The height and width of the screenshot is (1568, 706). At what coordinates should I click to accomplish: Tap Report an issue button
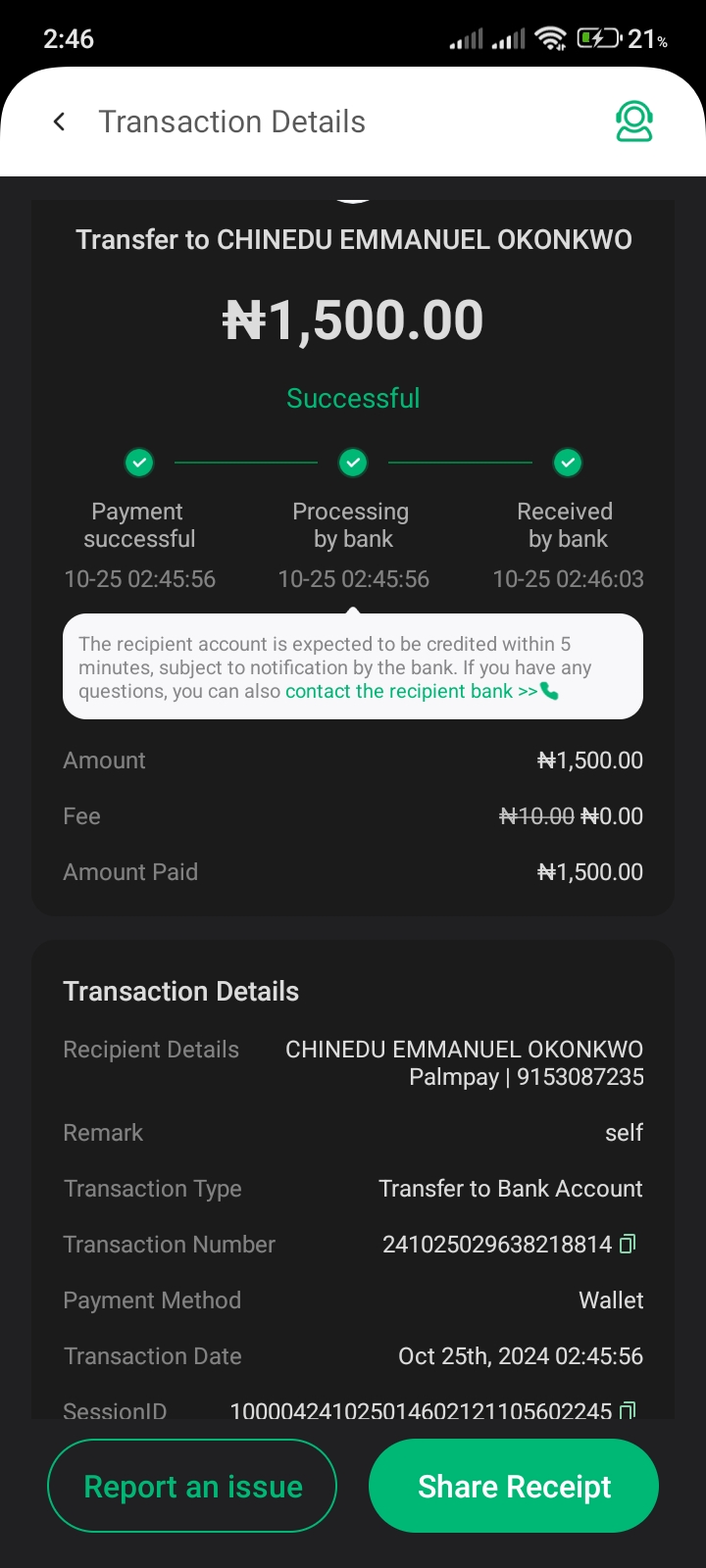[x=192, y=1486]
